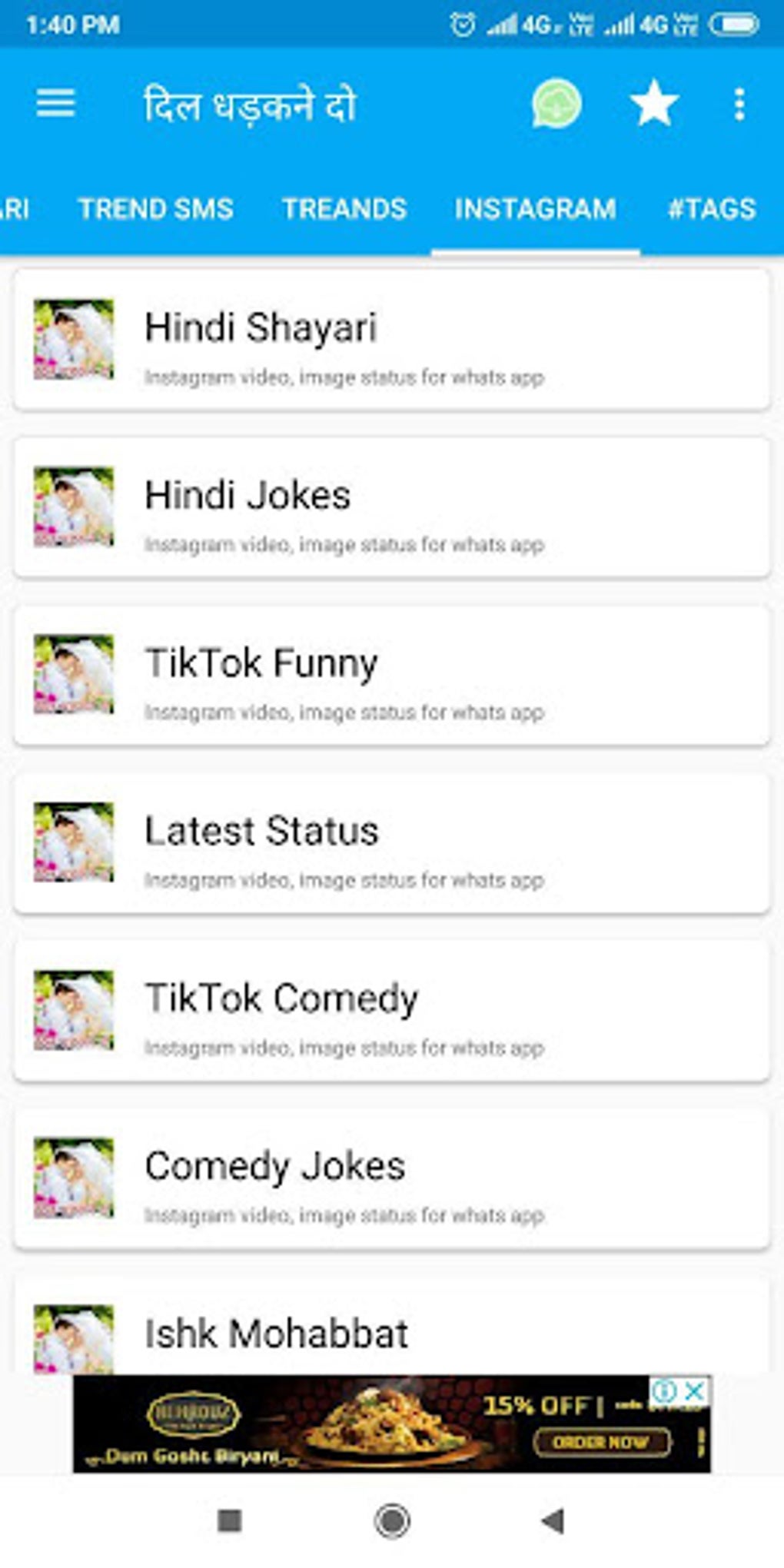Select the INSTAGRAM tab
Image resolution: width=784 pixels, height=1568 pixels.
(x=535, y=208)
